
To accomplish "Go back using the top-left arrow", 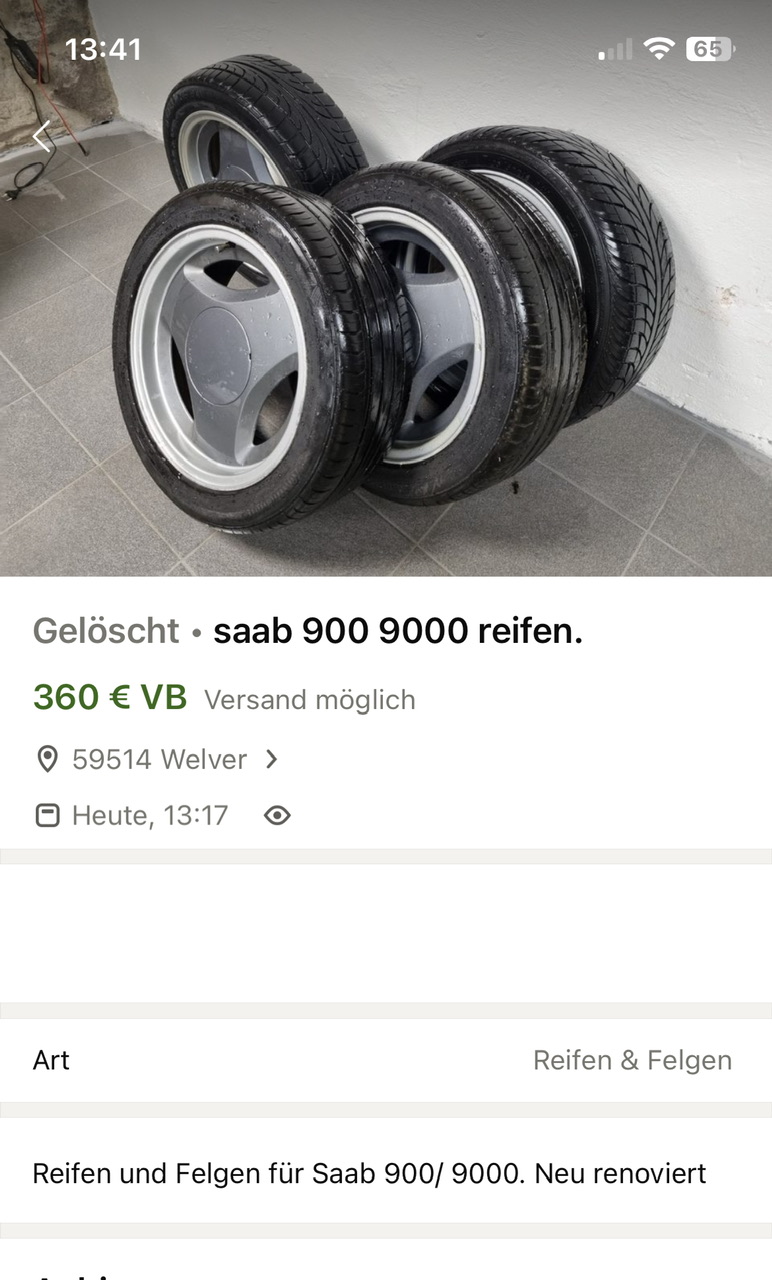I will tap(42, 136).
